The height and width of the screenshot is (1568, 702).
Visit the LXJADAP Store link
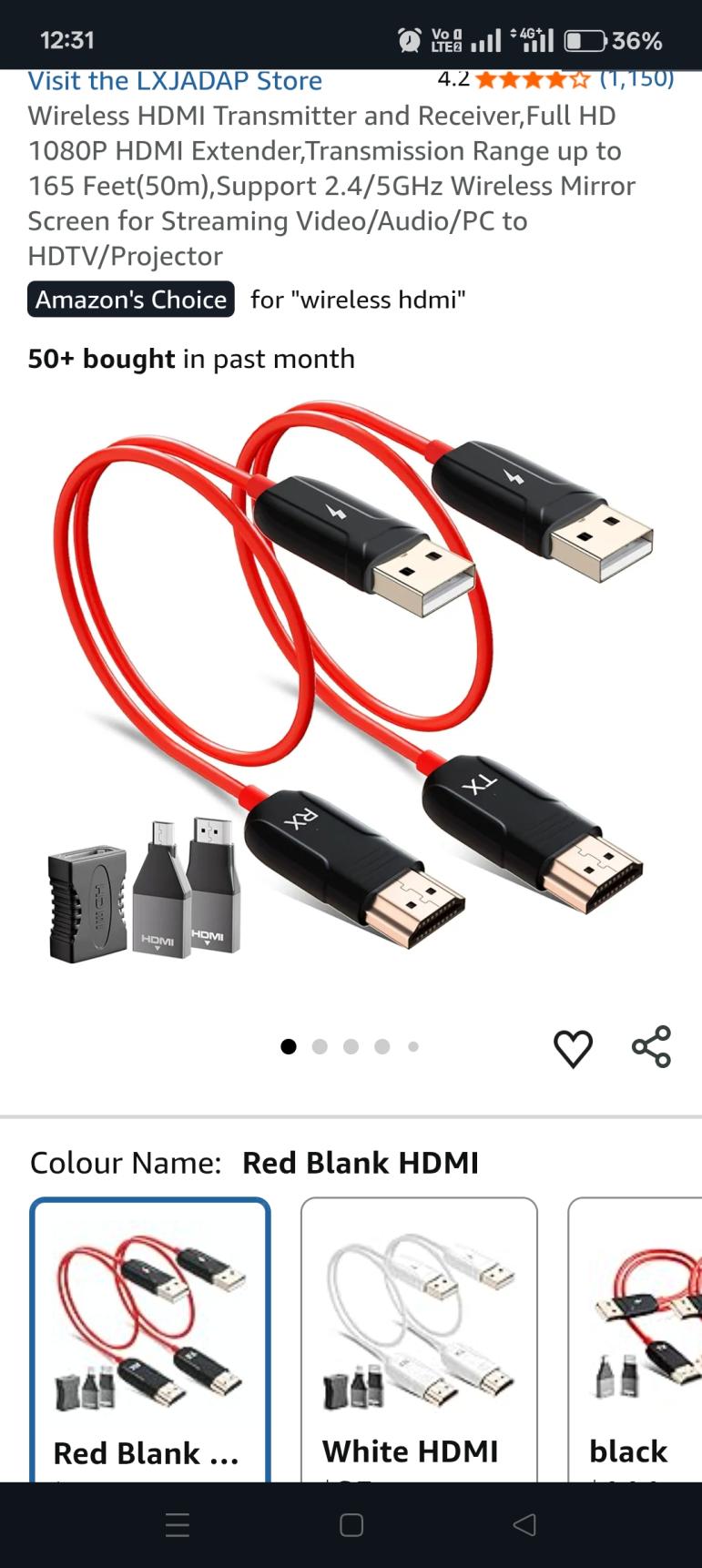175,81
